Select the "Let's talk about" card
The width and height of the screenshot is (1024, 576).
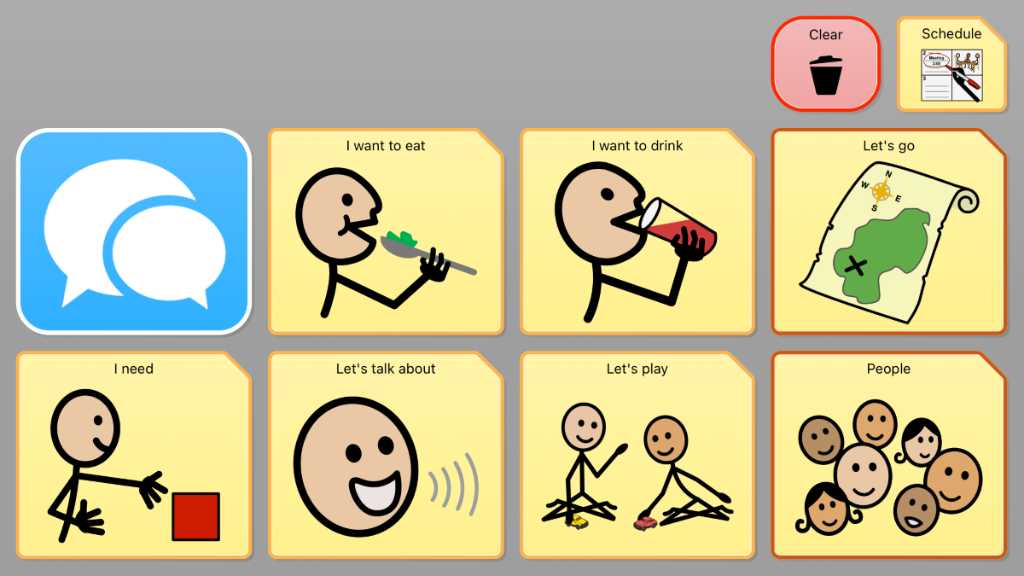(385, 455)
